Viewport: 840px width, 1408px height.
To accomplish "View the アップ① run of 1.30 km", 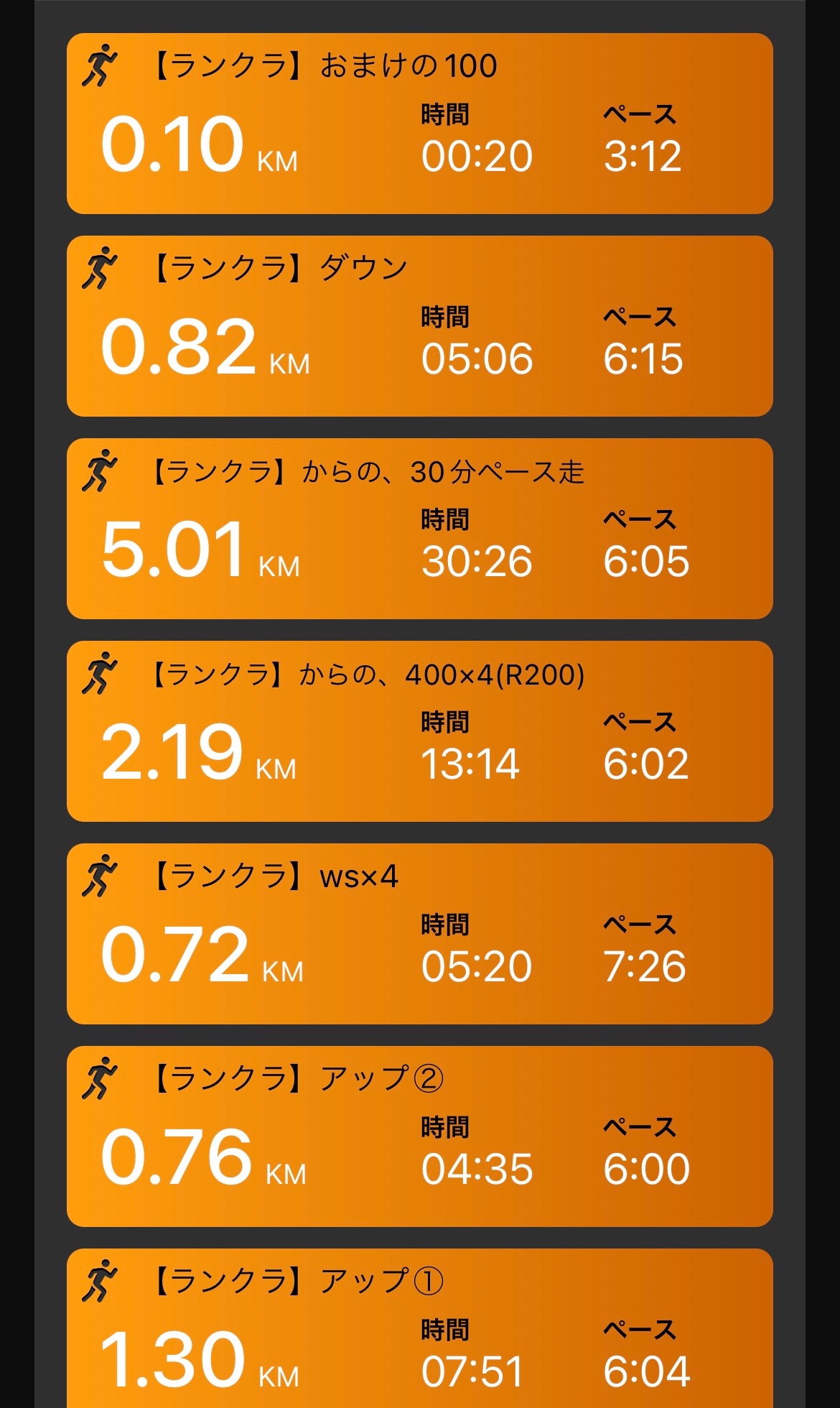I will coord(420,1328).
